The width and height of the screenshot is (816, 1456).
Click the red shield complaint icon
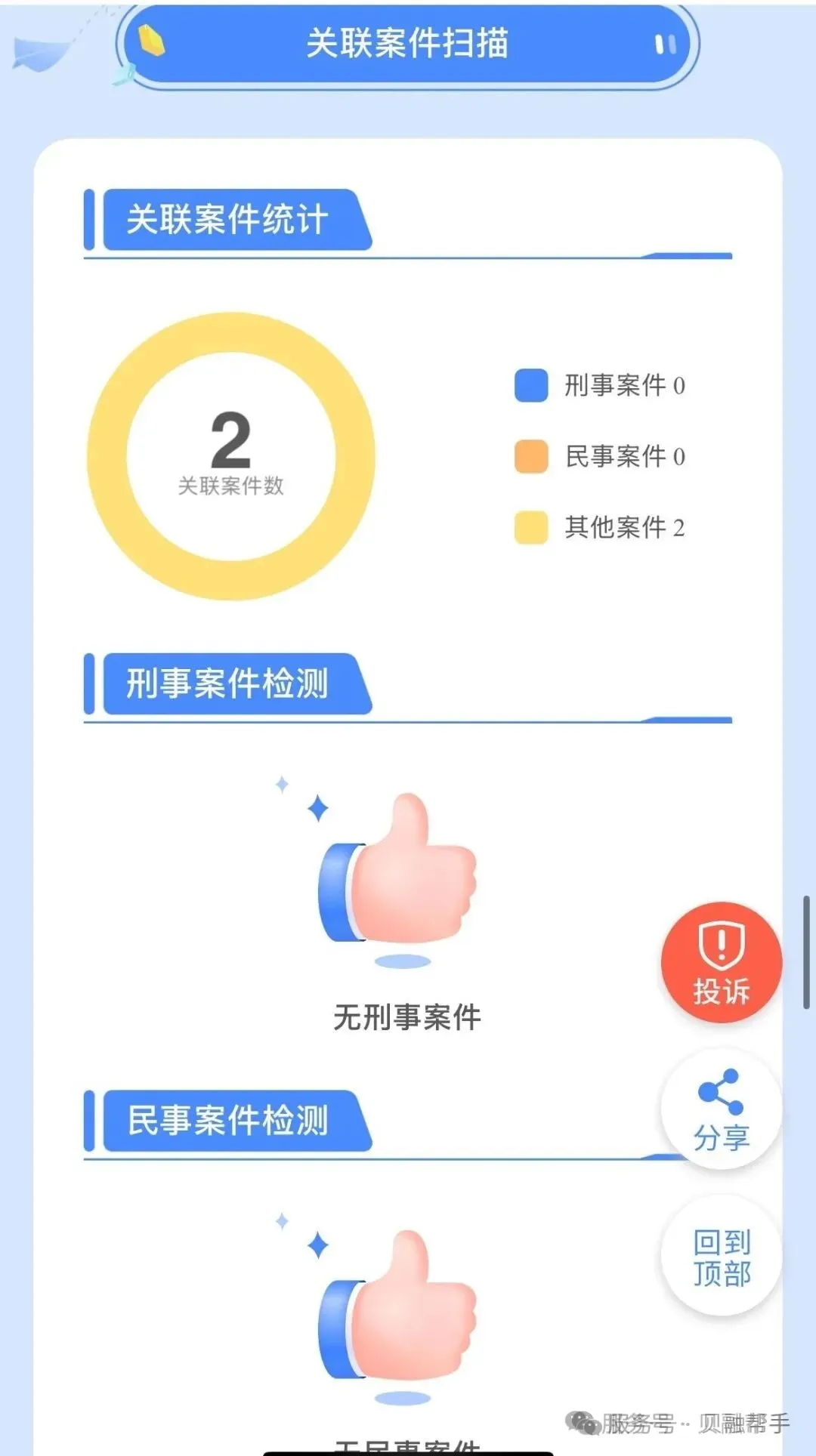pos(720,944)
